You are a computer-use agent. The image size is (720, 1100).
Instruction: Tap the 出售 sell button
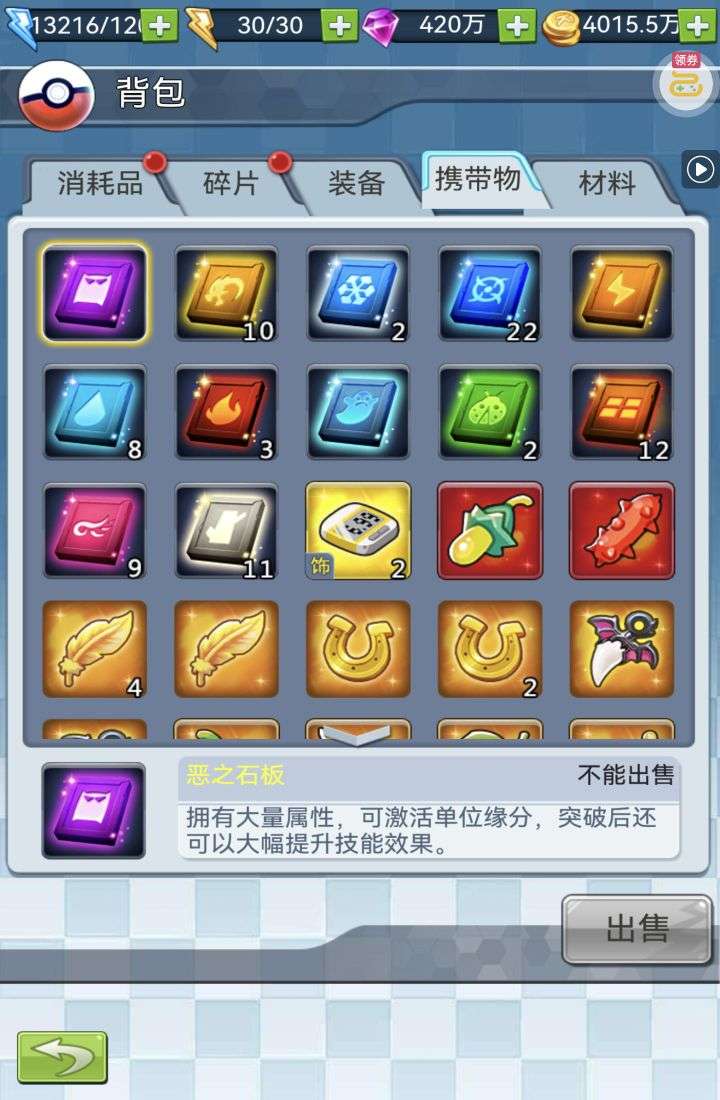tap(637, 929)
